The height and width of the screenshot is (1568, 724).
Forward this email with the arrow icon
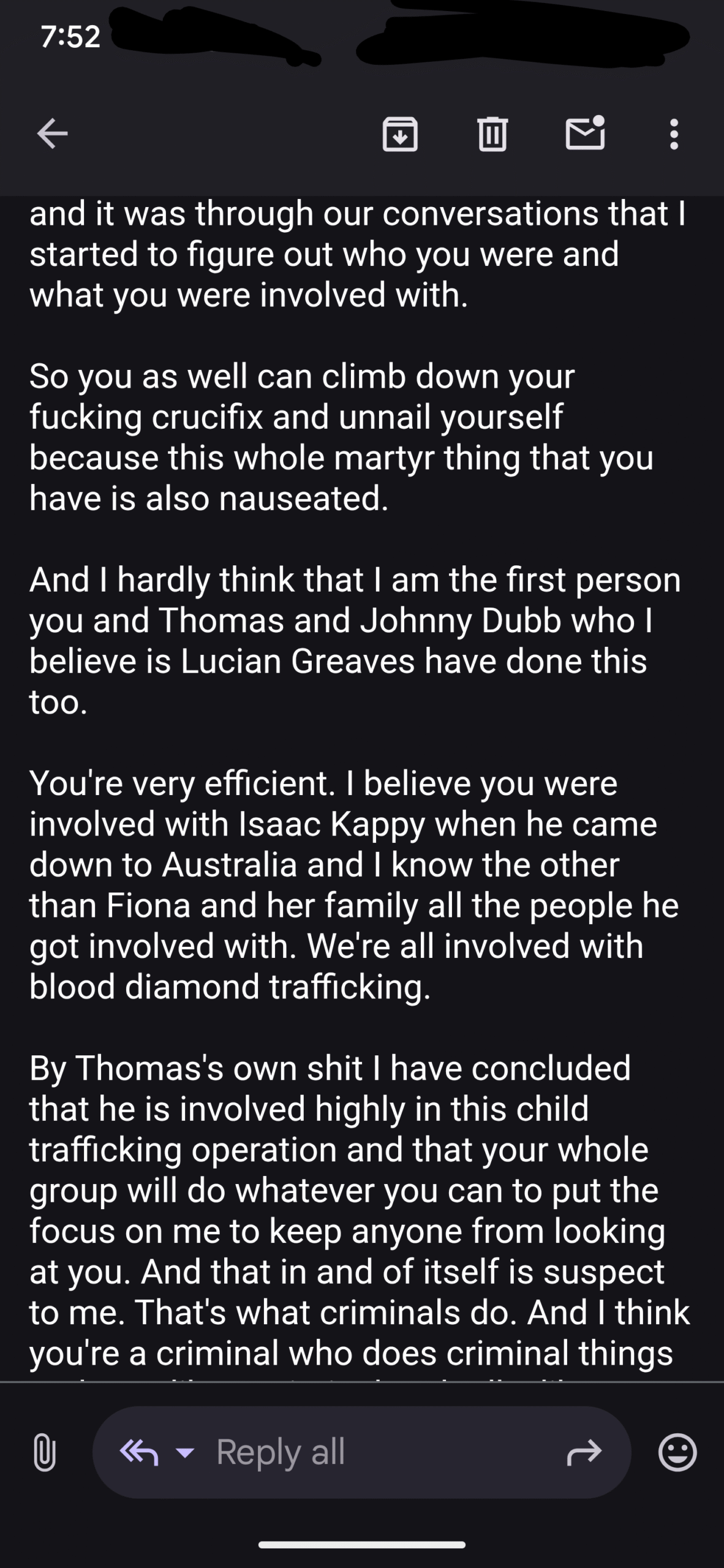[x=584, y=1452]
